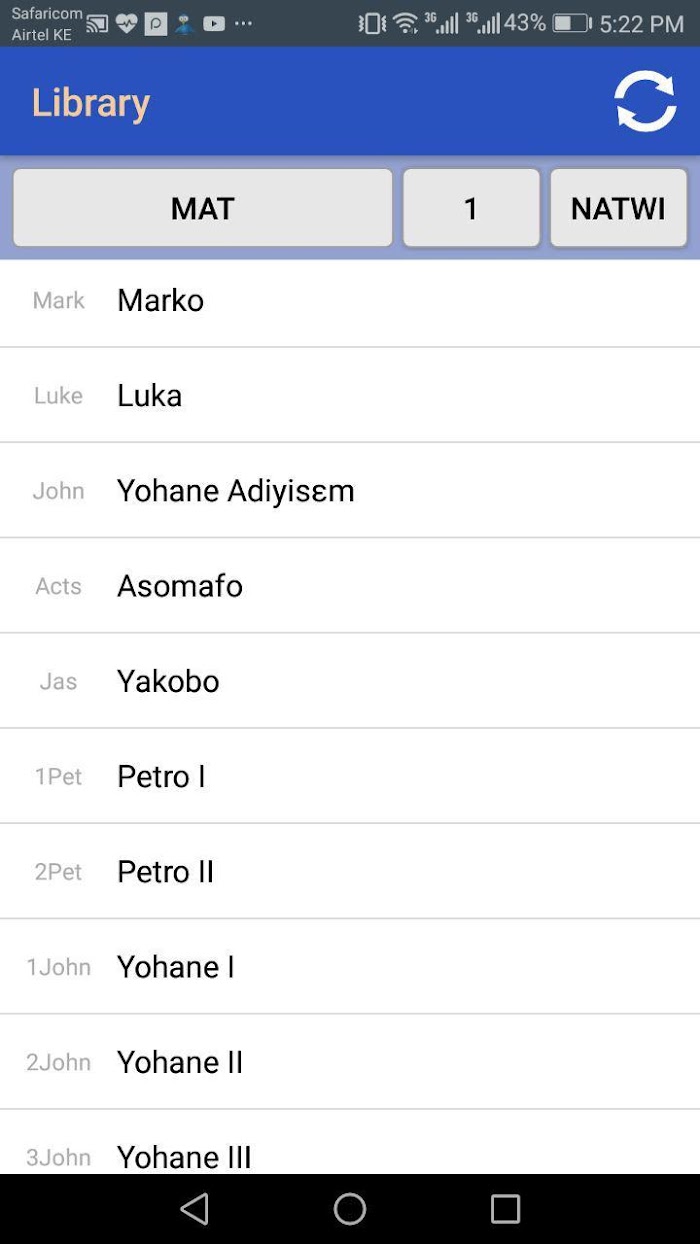The height and width of the screenshot is (1244, 700).
Task: Tap the NATWI version button
Action: pos(618,208)
